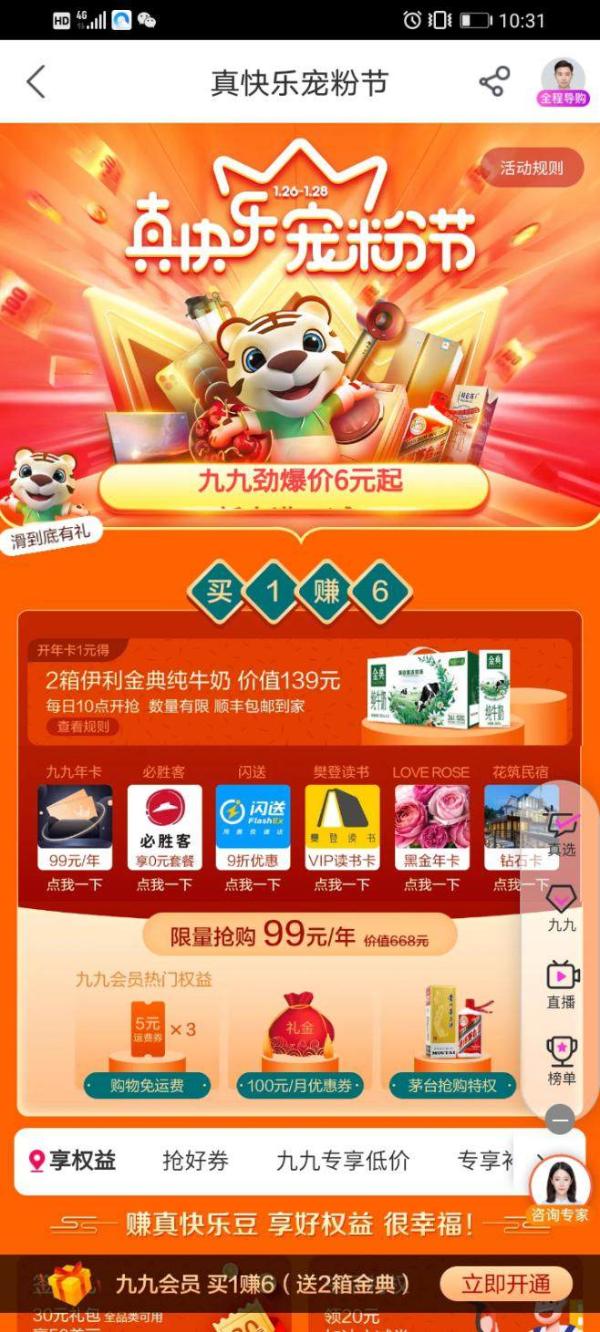
Task: View the 活动规则 activity rules
Action: pyautogui.click(x=531, y=168)
